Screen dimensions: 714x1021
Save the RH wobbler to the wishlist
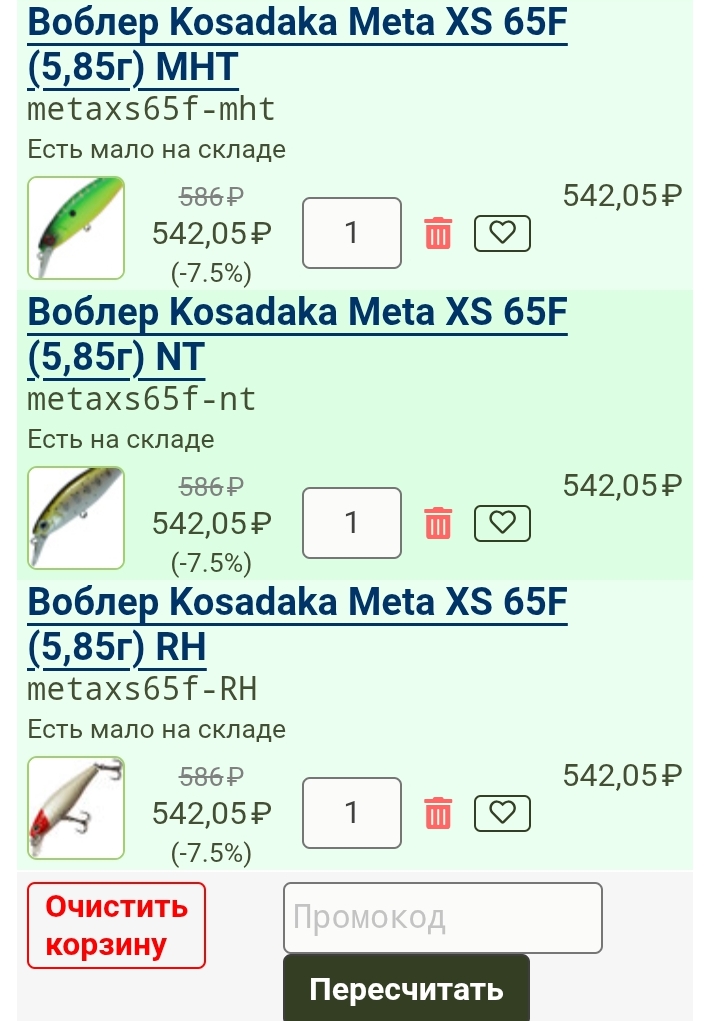click(x=502, y=813)
